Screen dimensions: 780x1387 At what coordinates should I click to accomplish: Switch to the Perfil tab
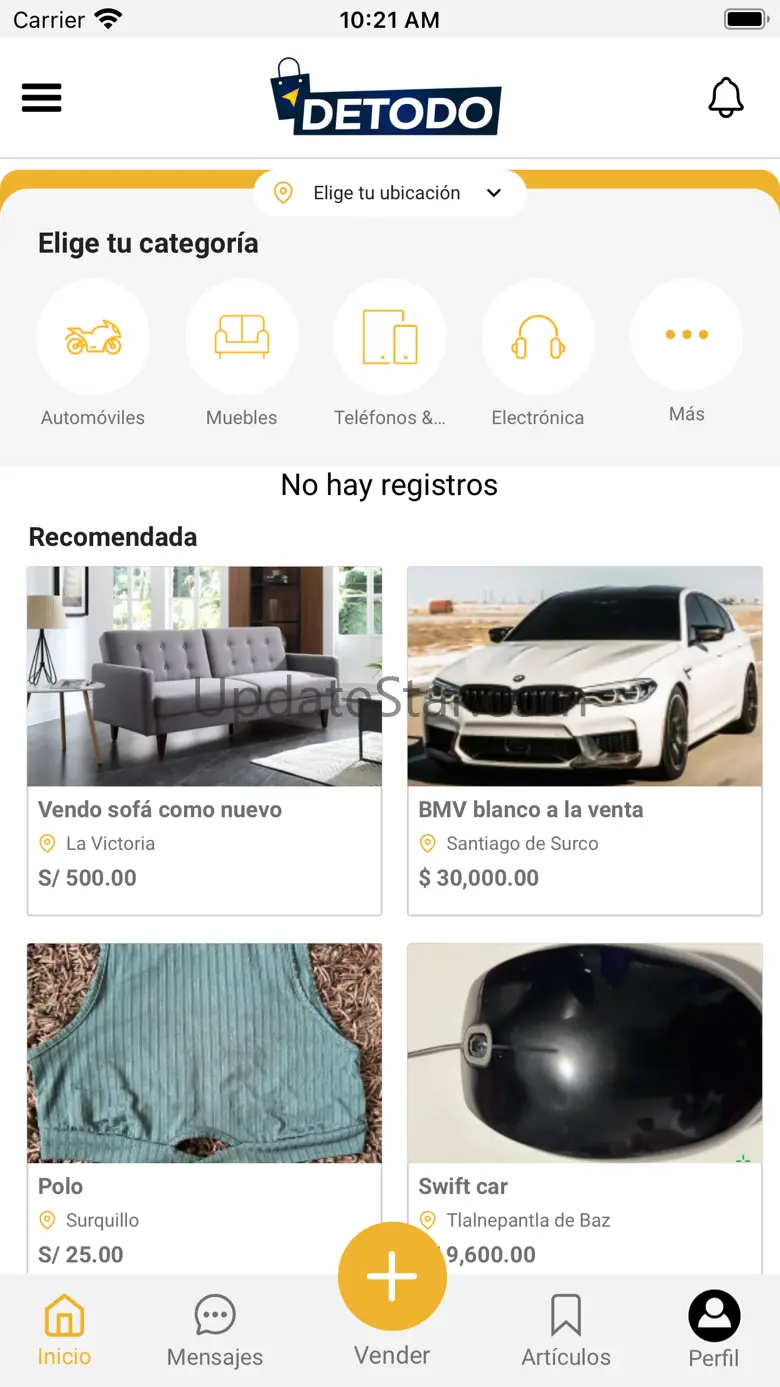pyautogui.click(x=714, y=1330)
